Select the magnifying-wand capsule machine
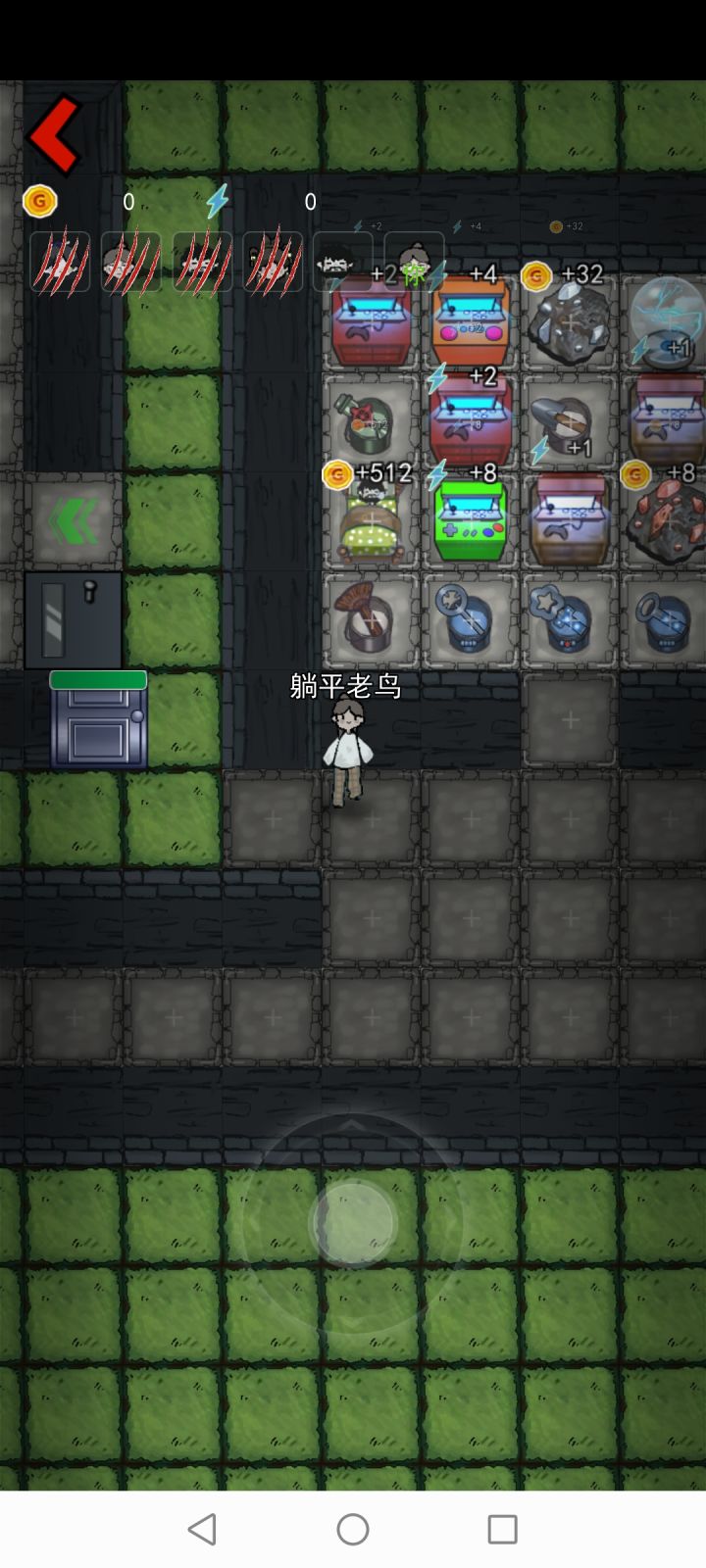 coord(469,619)
